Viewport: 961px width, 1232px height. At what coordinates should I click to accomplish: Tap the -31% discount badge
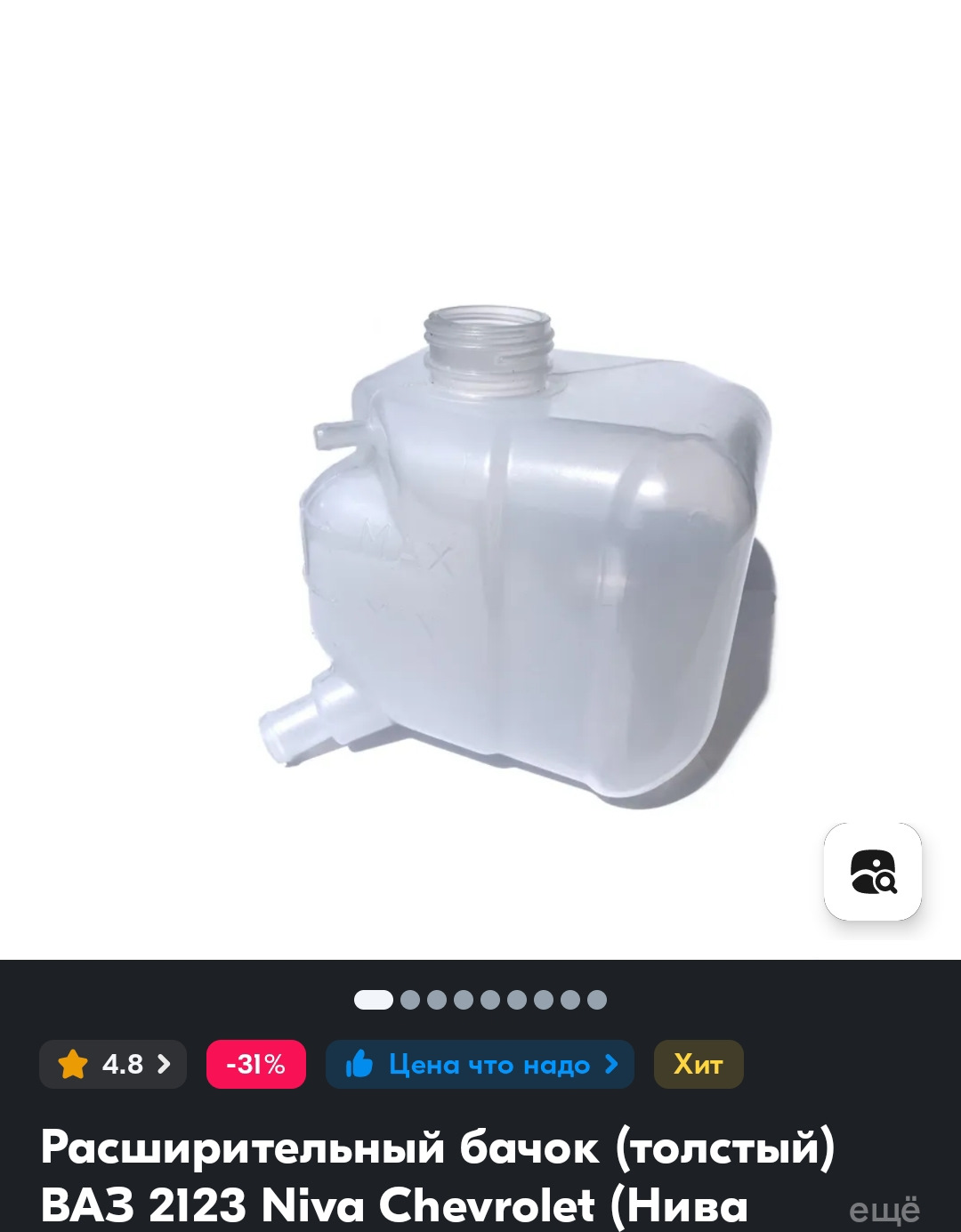point(256,1064)
